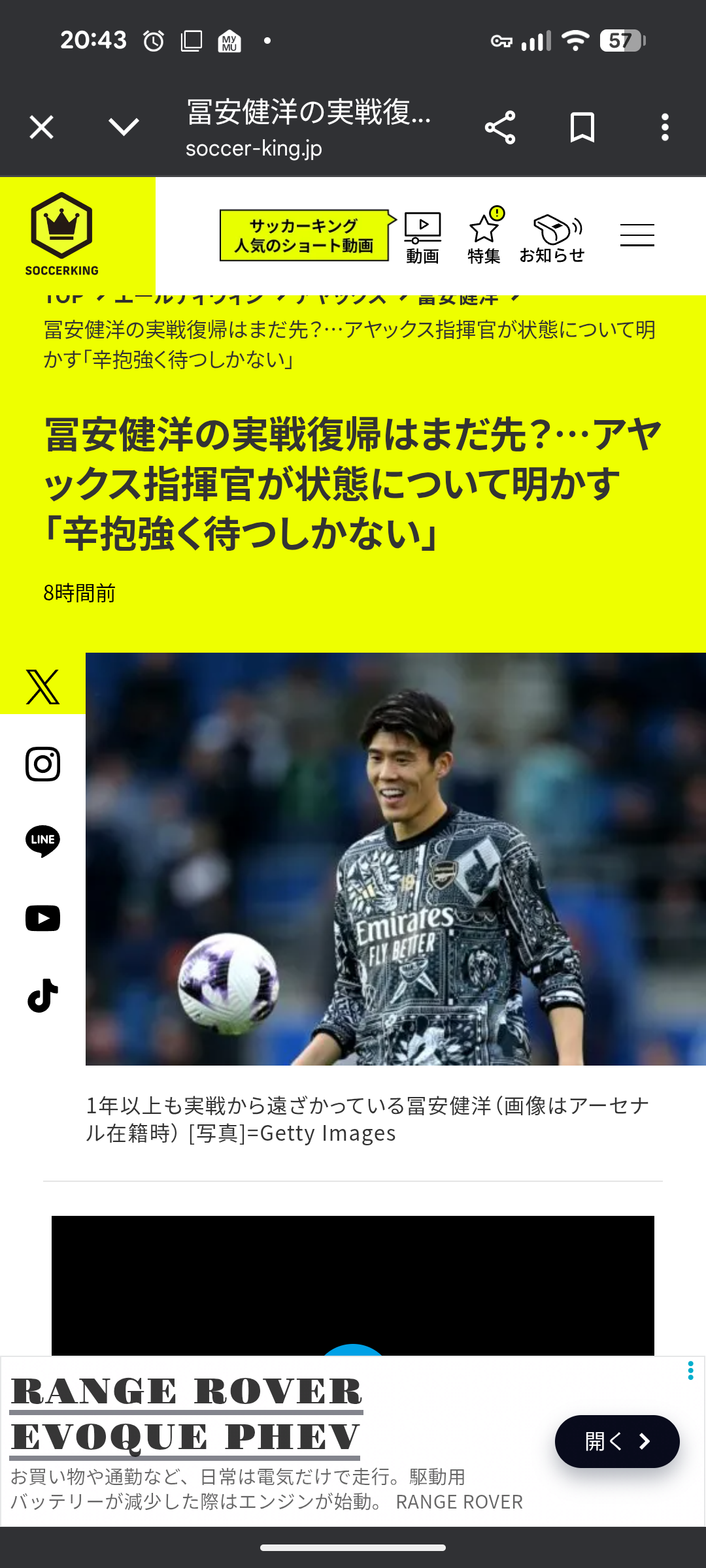The image size is (706, 1568).
Task: Open Soccerking's Instagram page
Action: 42,764
